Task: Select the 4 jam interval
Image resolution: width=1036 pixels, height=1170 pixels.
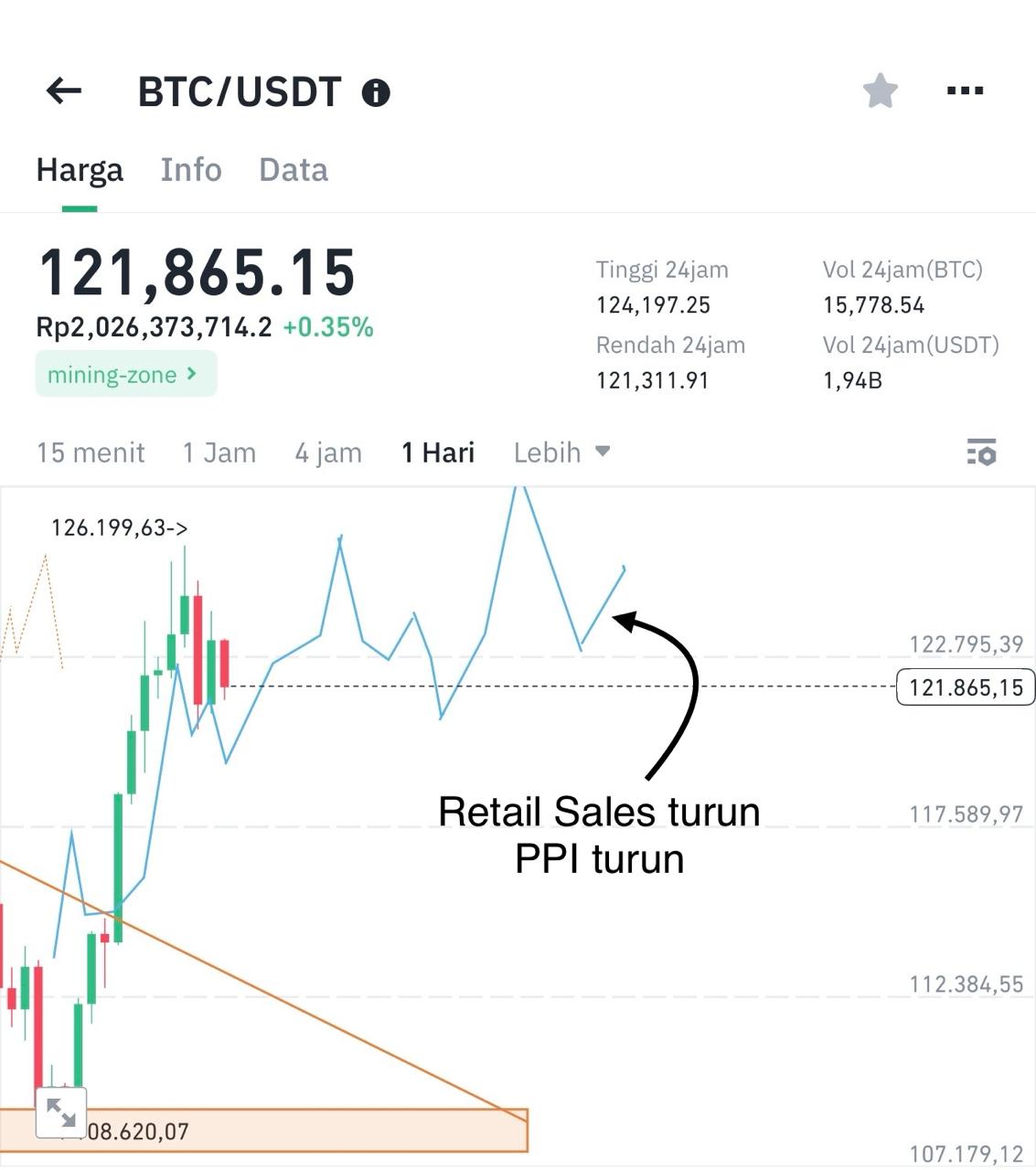Action: coord(328,452)
